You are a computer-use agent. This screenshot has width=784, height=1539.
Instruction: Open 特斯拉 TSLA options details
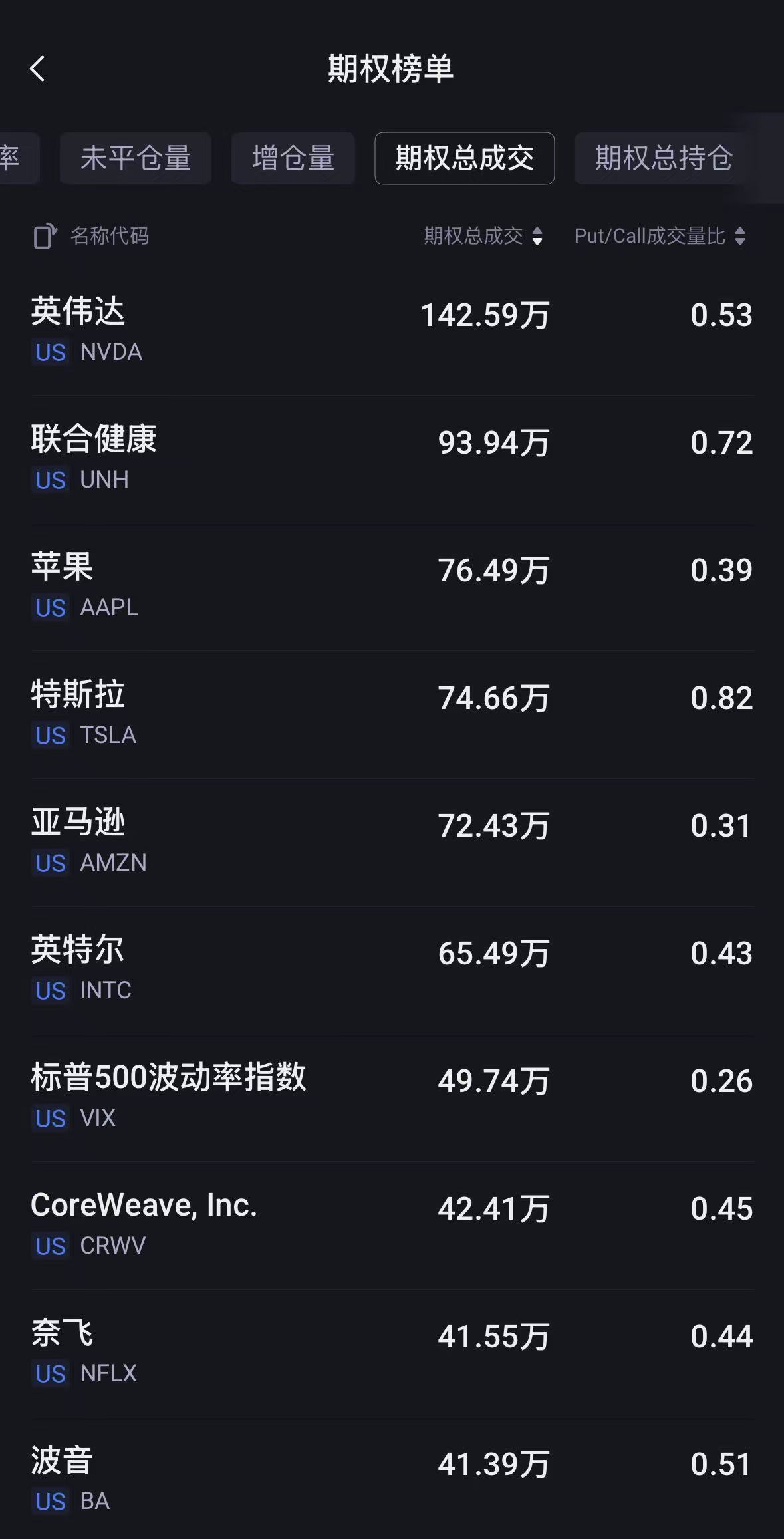click(392, 714)
